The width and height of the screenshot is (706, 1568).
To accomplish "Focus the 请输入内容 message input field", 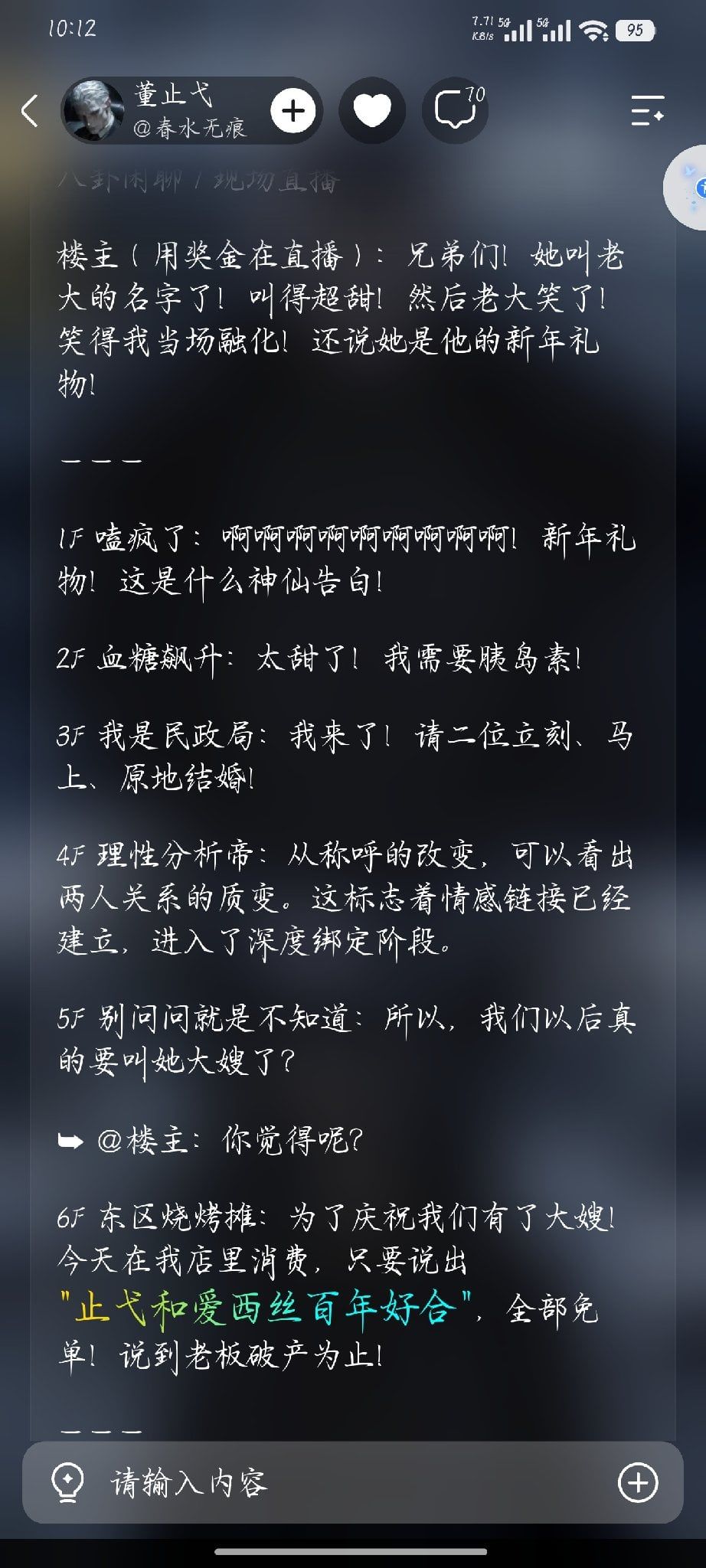I will coord(352,1483).
